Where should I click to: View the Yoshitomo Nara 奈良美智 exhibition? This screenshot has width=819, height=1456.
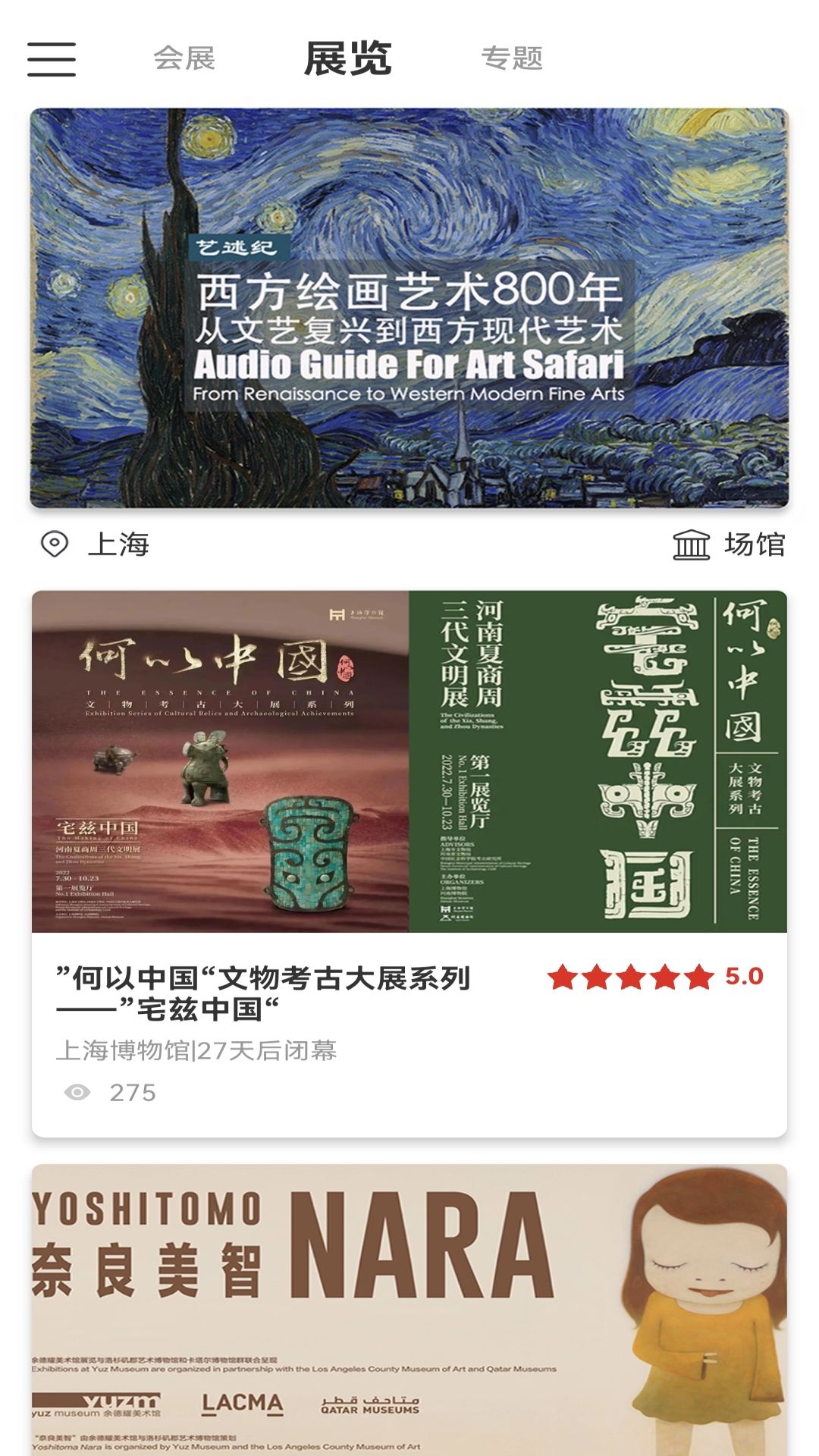pos(409,1309)
